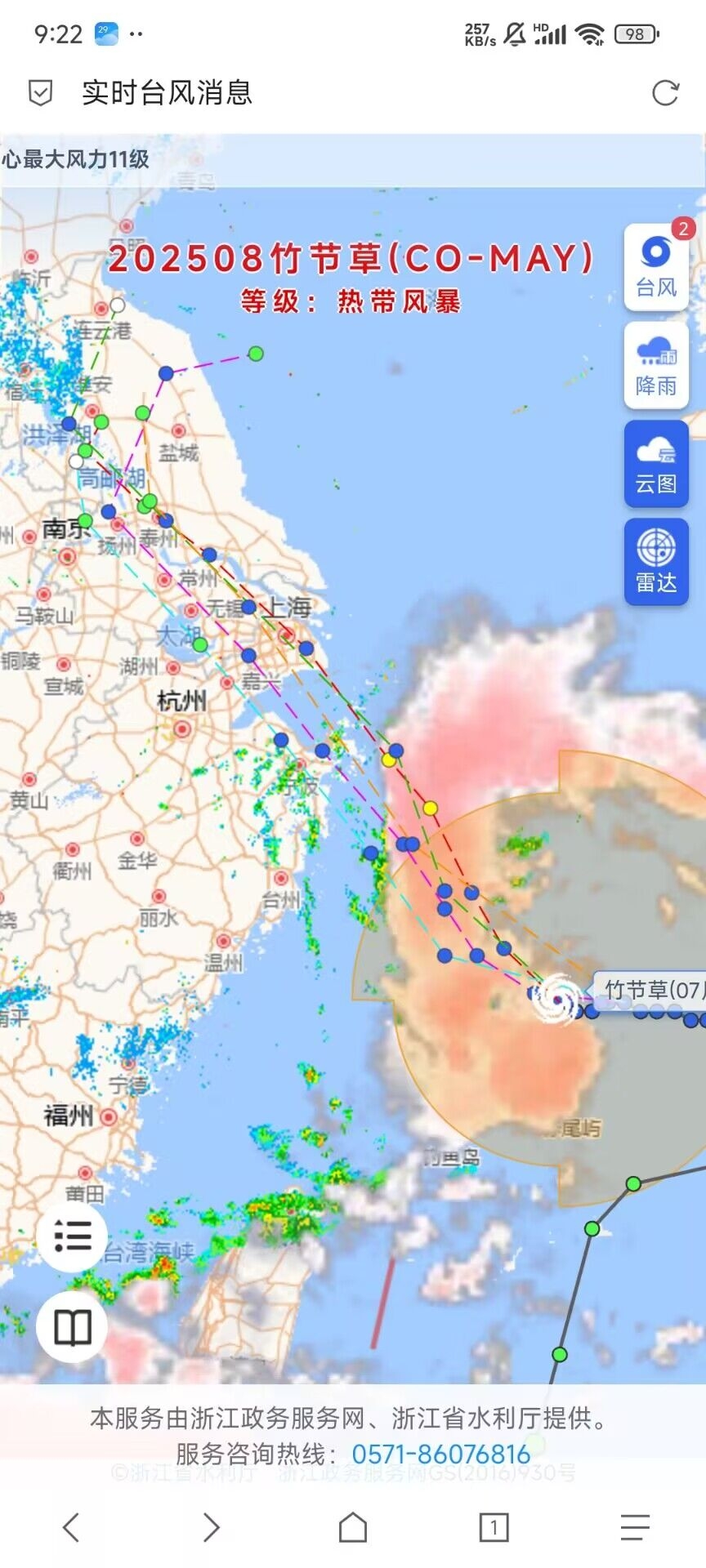Go back in the browser
The height and width of the screenshot is (1568, 706).
[71, 1526]
